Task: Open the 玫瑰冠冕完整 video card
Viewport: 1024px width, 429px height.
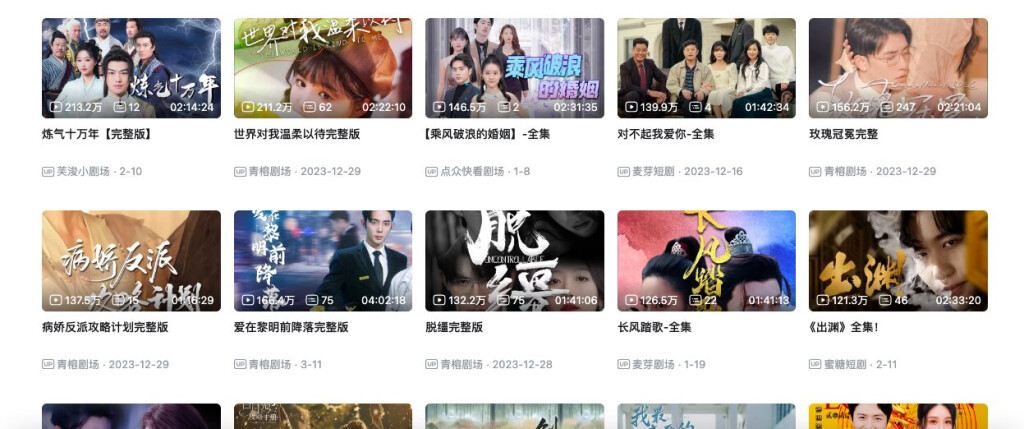Action: pyautogui.click(x=898, y=68)
